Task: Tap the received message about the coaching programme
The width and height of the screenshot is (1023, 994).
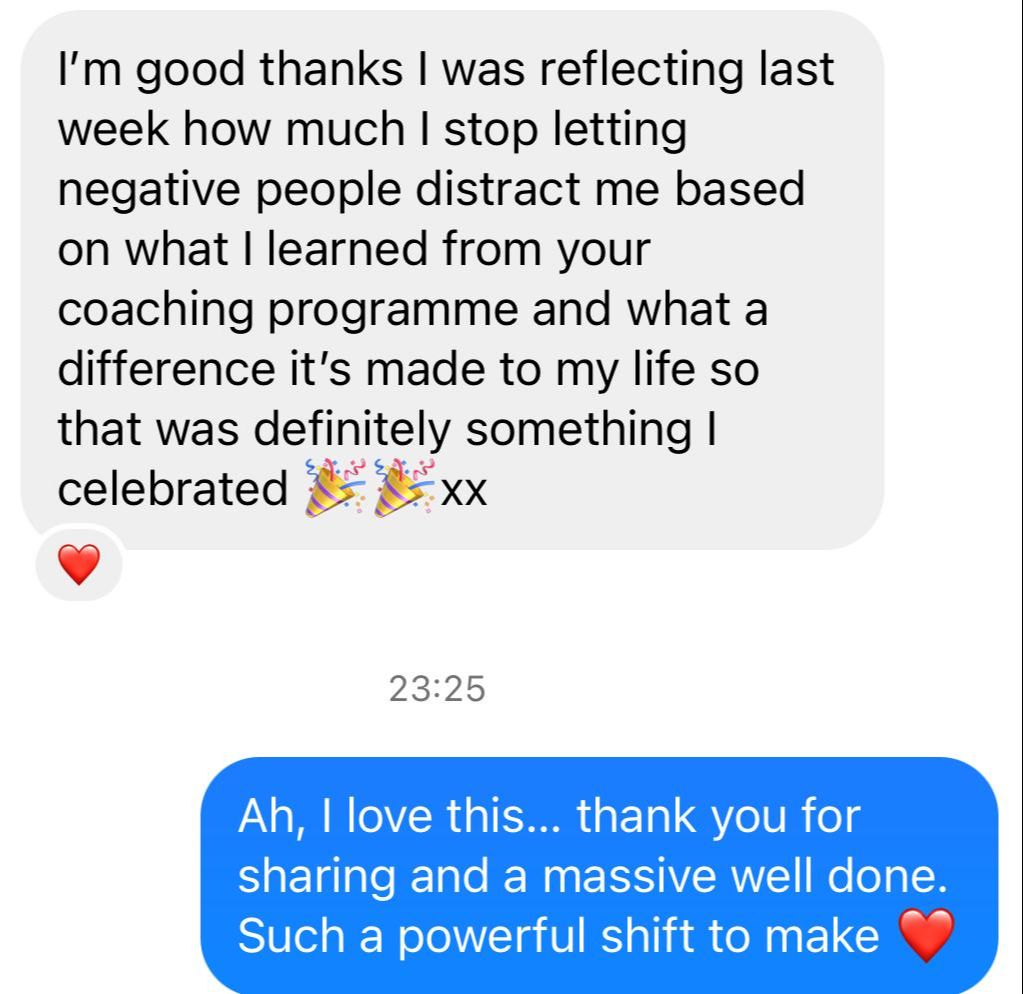Action: click(x=450, y=280)
